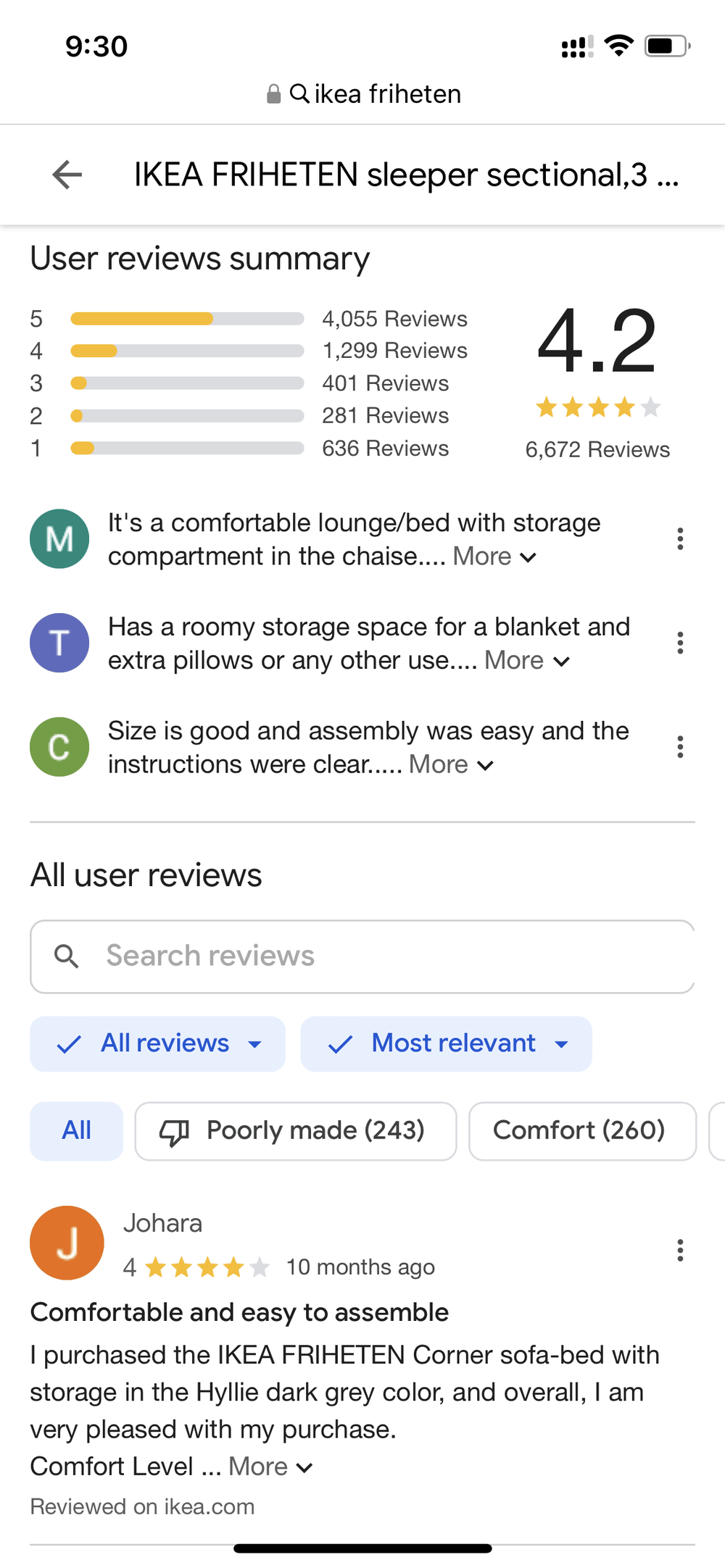Expand M's lounge/bed review with More
Image resolution: width=725 pixels, height=1568 pixels.
[x=494, y=556]
